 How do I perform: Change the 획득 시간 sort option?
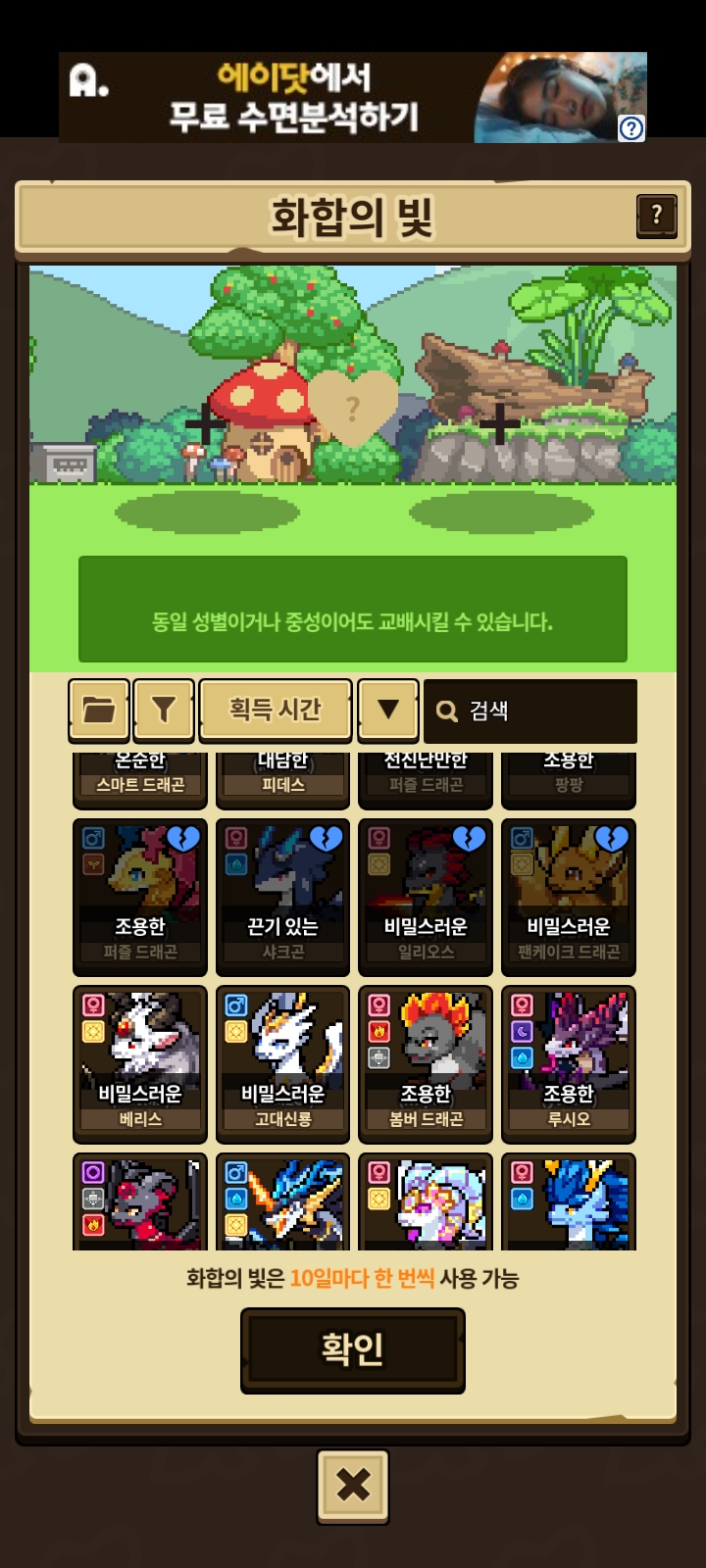point(276,710)
